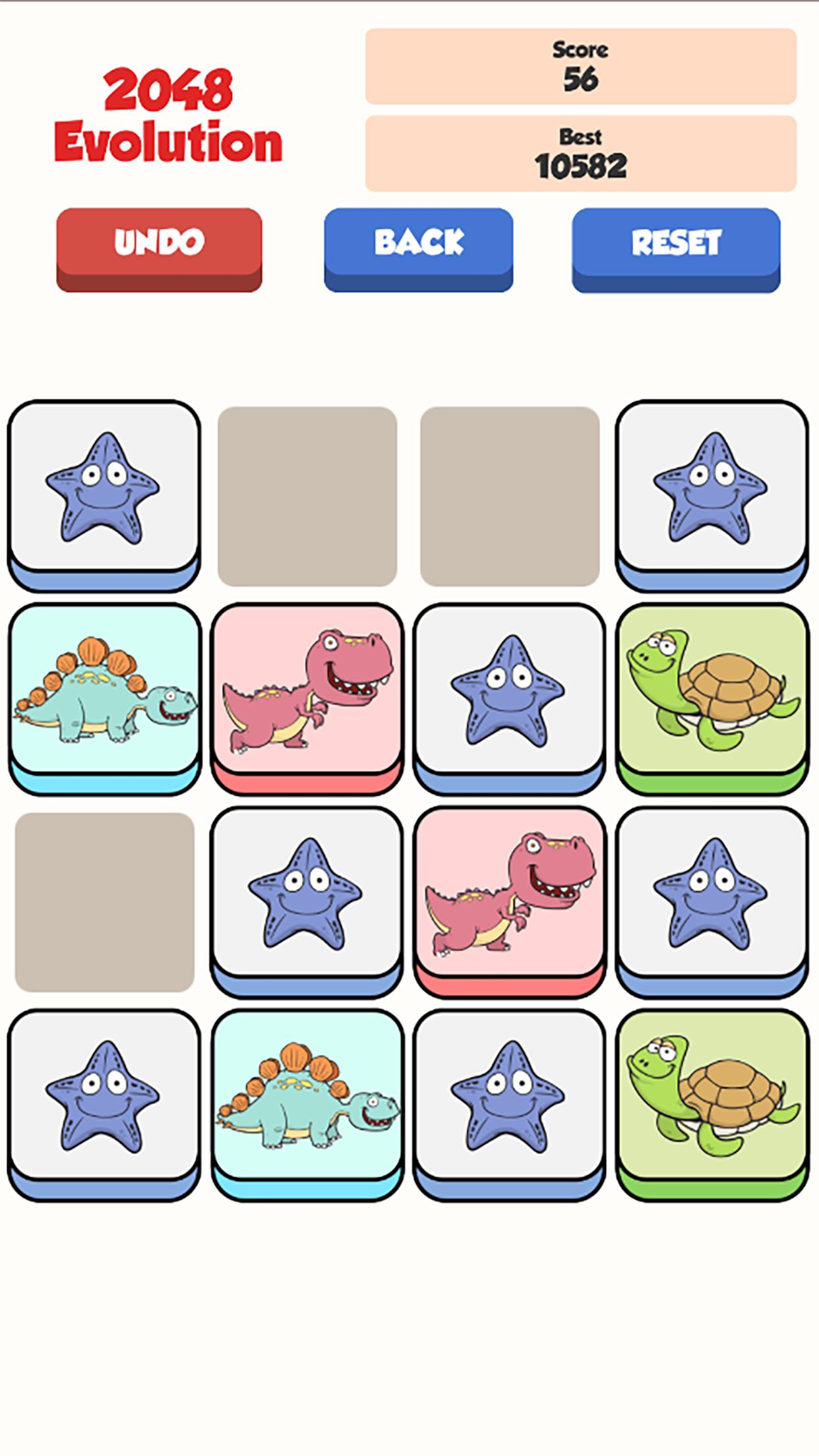Tap the starfish in bottom row center

click(511, 1114)
